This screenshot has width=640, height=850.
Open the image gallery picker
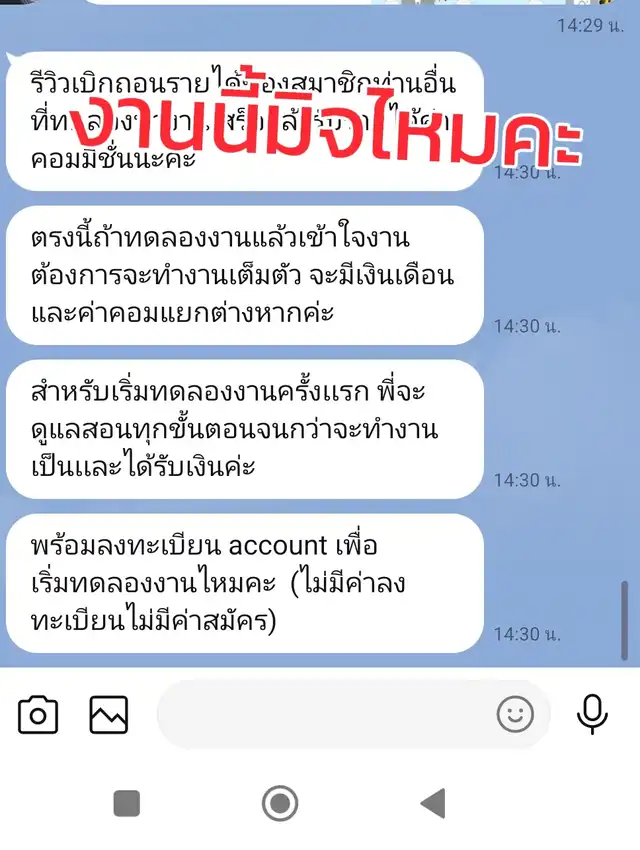pyautogui.click(x=109, y=715)
